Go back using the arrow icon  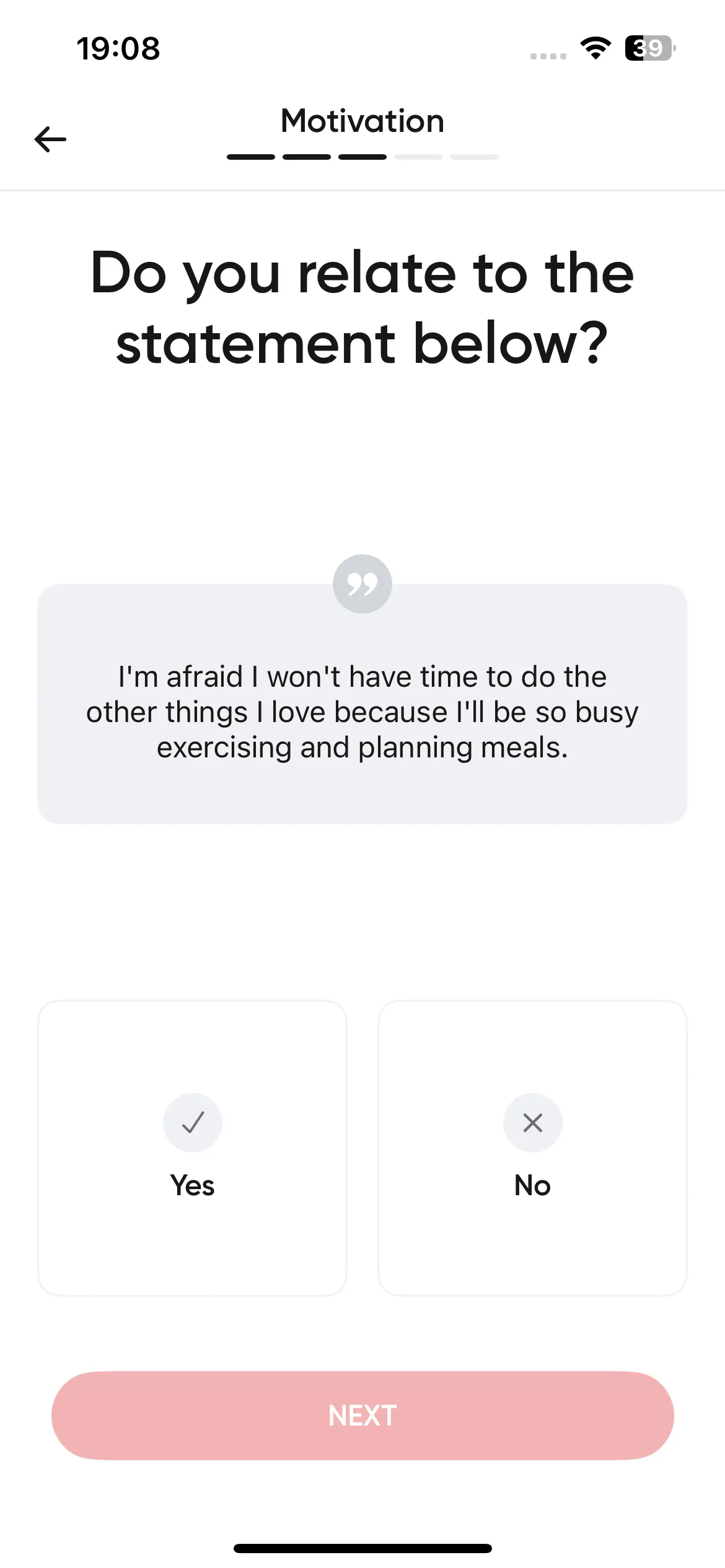click(x=50, y=139)
